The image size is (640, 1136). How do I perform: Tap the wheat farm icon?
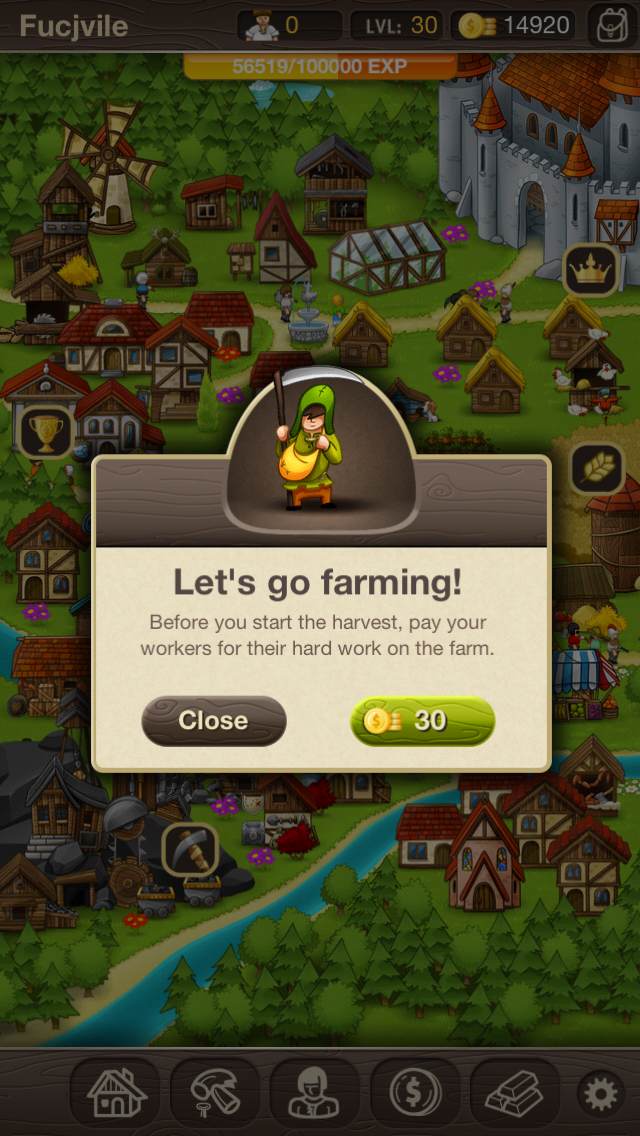(597, 467)
